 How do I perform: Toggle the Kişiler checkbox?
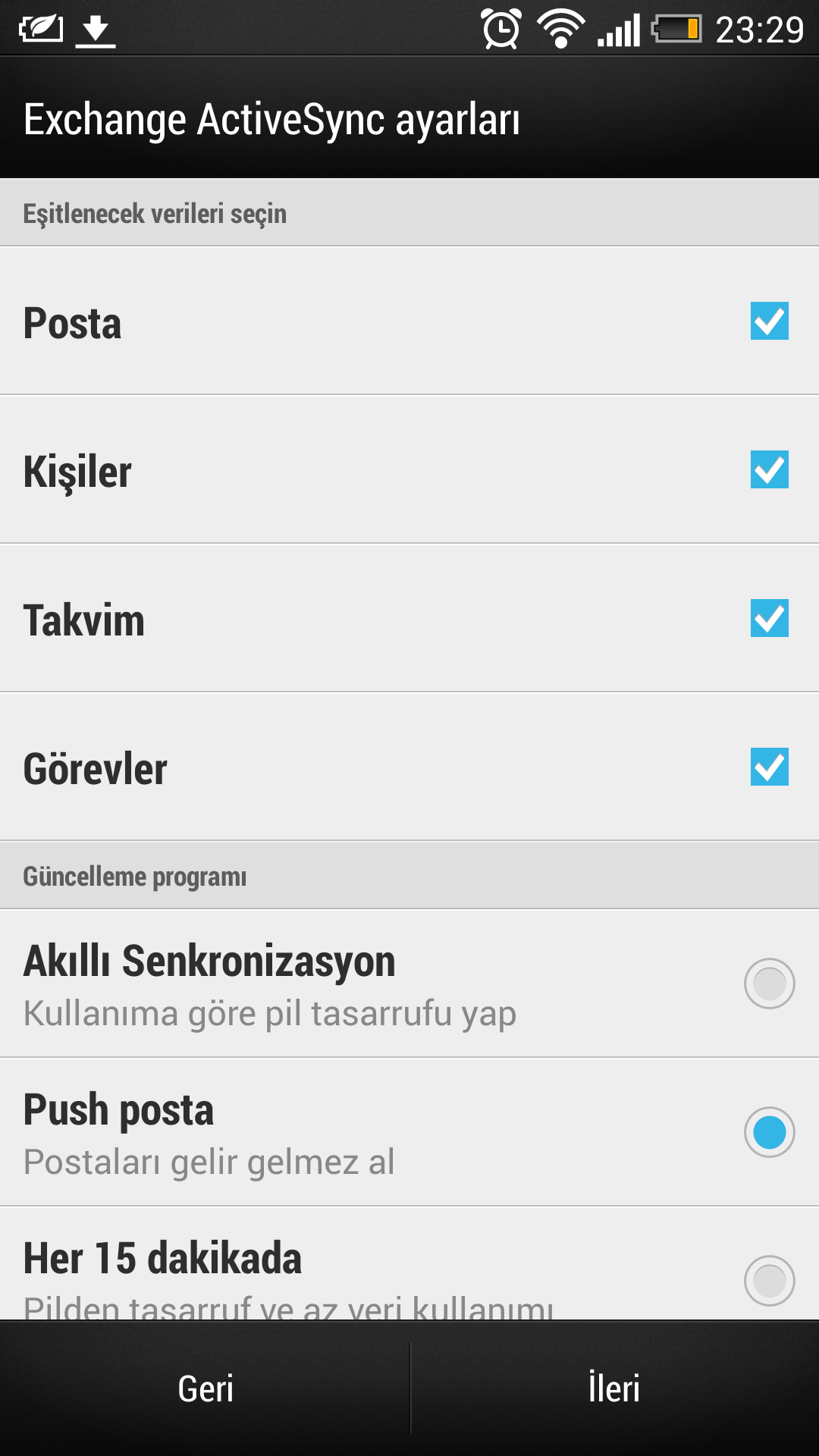point(769,469)
